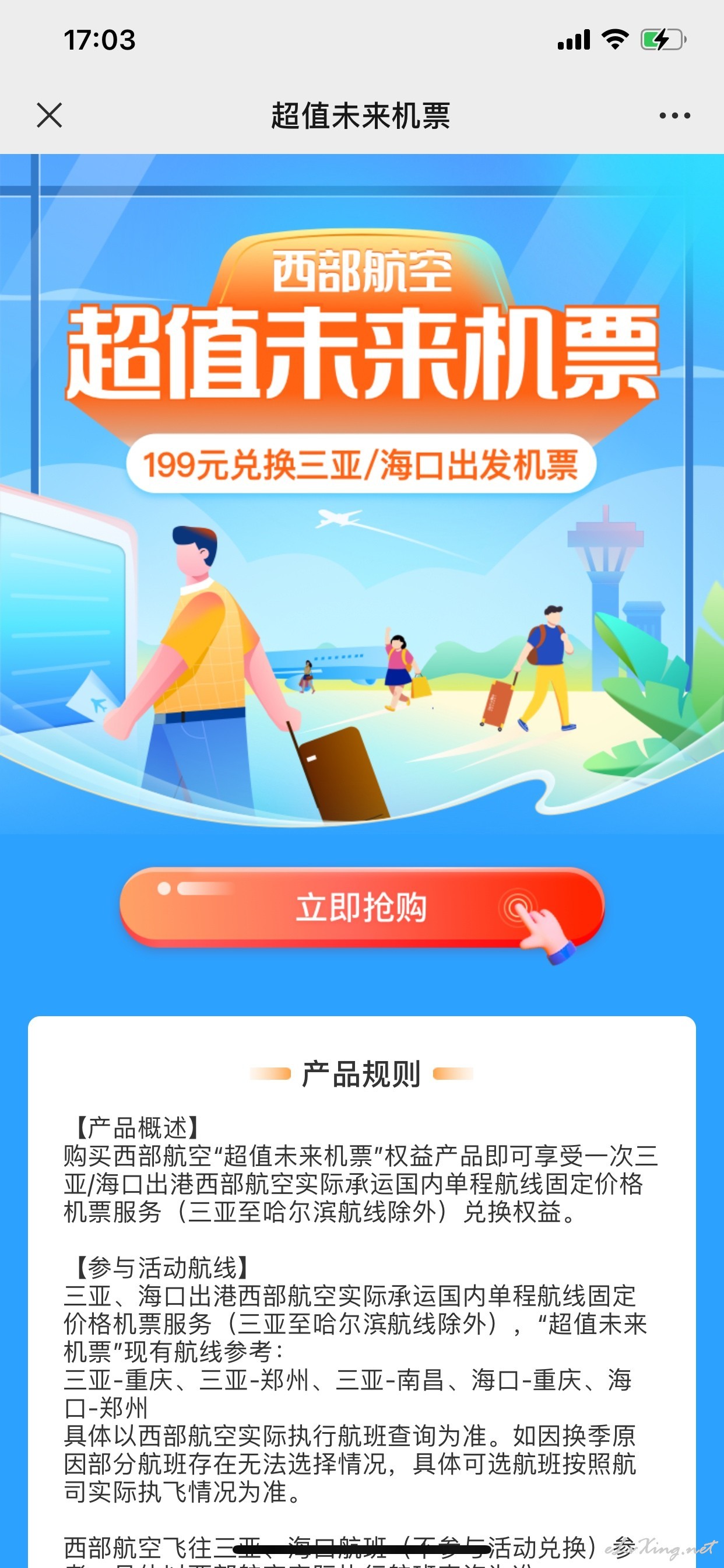724x1568 pixels.
Task: Close the 超值未来机票 page
Action: click(50, 115)
